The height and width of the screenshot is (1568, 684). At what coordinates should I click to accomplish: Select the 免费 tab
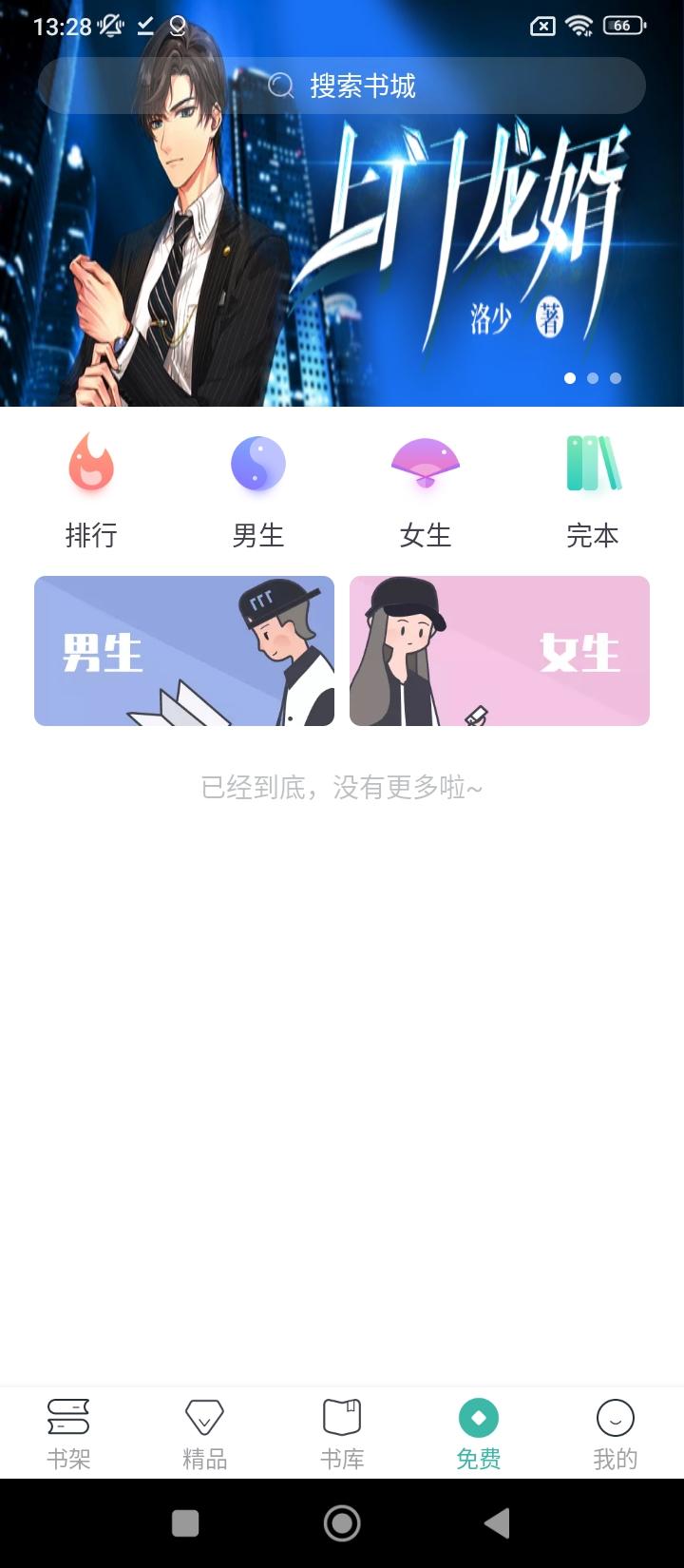tap(479, 1433)
